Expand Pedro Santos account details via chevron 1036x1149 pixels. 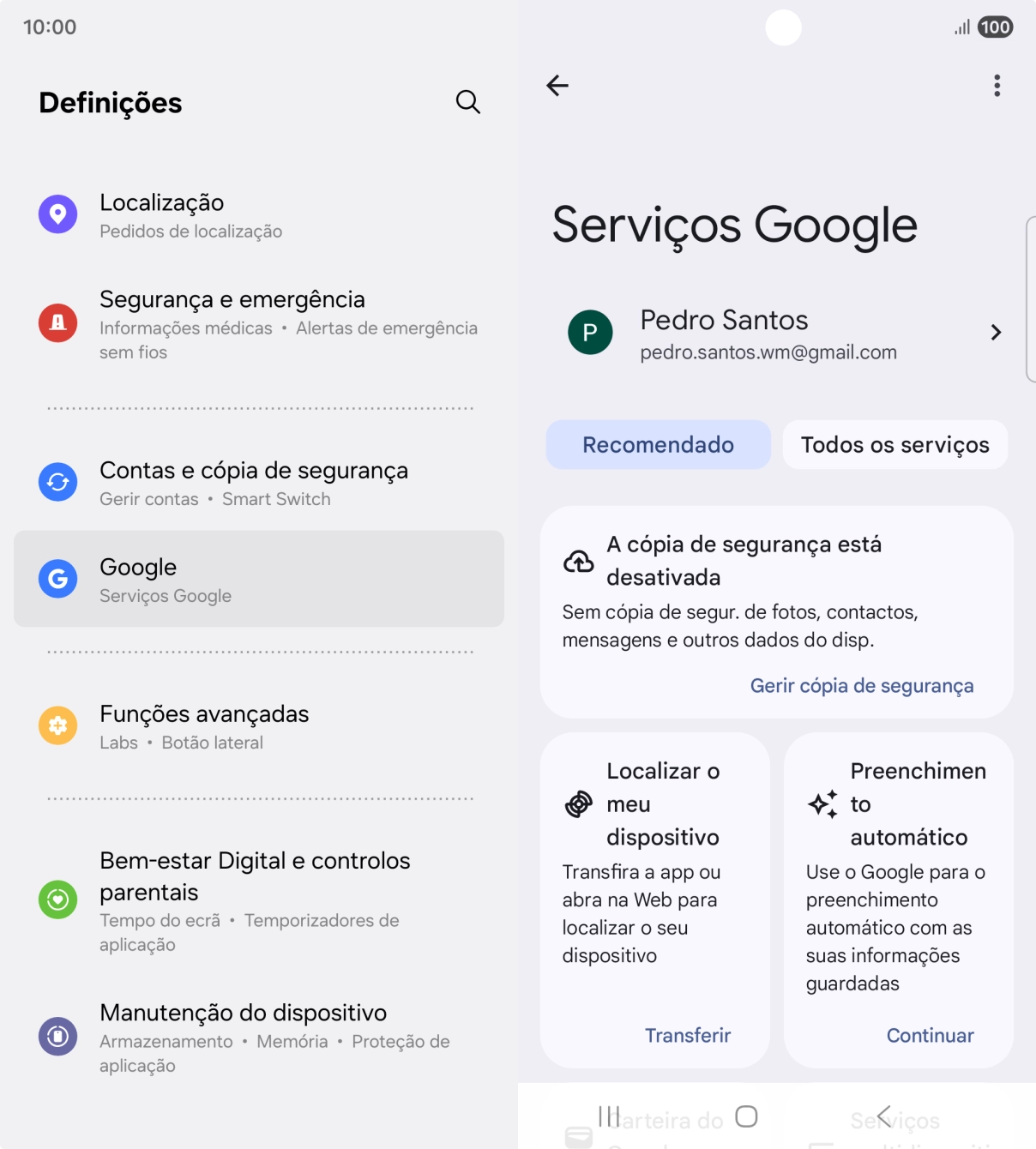coord(995,333)
